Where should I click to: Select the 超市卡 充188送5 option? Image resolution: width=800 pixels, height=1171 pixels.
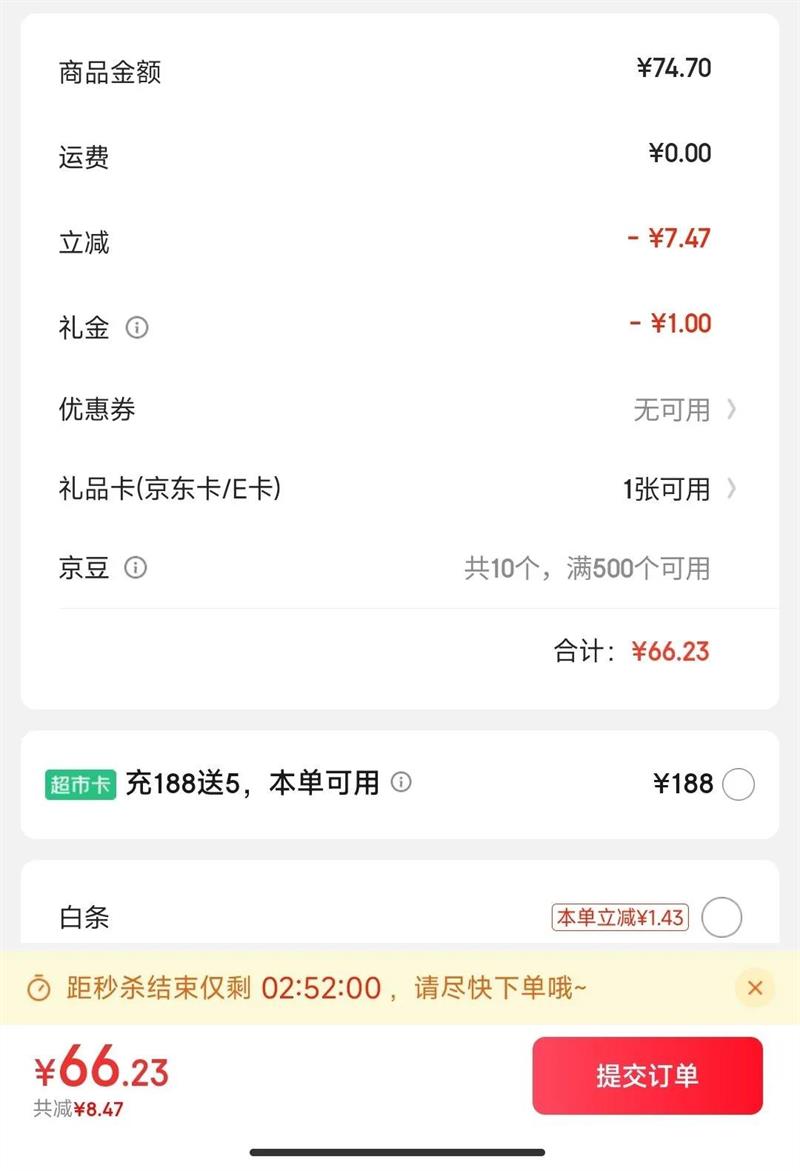pyautogui.click(x=738, y=785)
